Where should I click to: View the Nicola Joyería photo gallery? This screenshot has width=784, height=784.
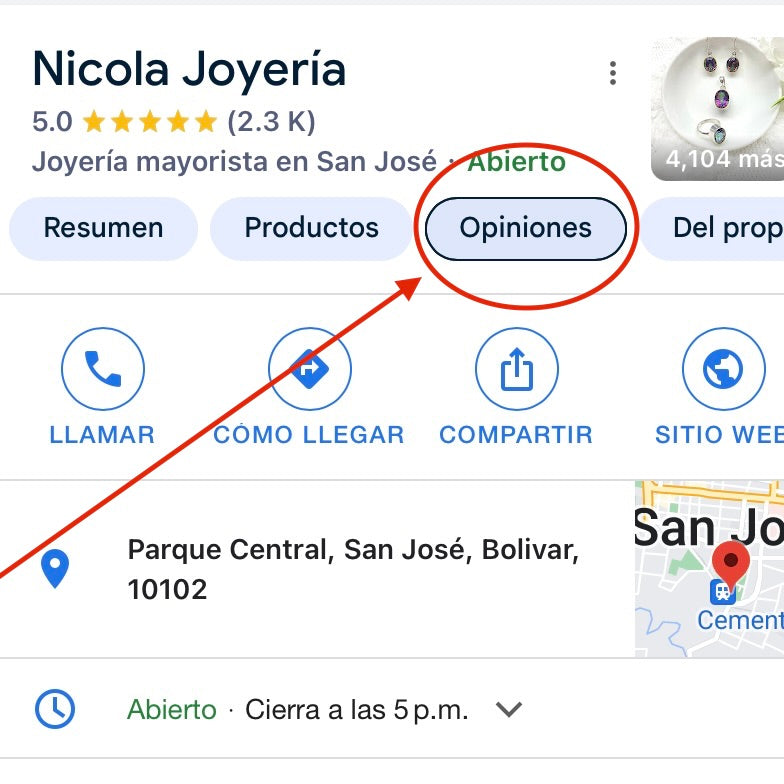pyautogui.click(x=716, y=109)
